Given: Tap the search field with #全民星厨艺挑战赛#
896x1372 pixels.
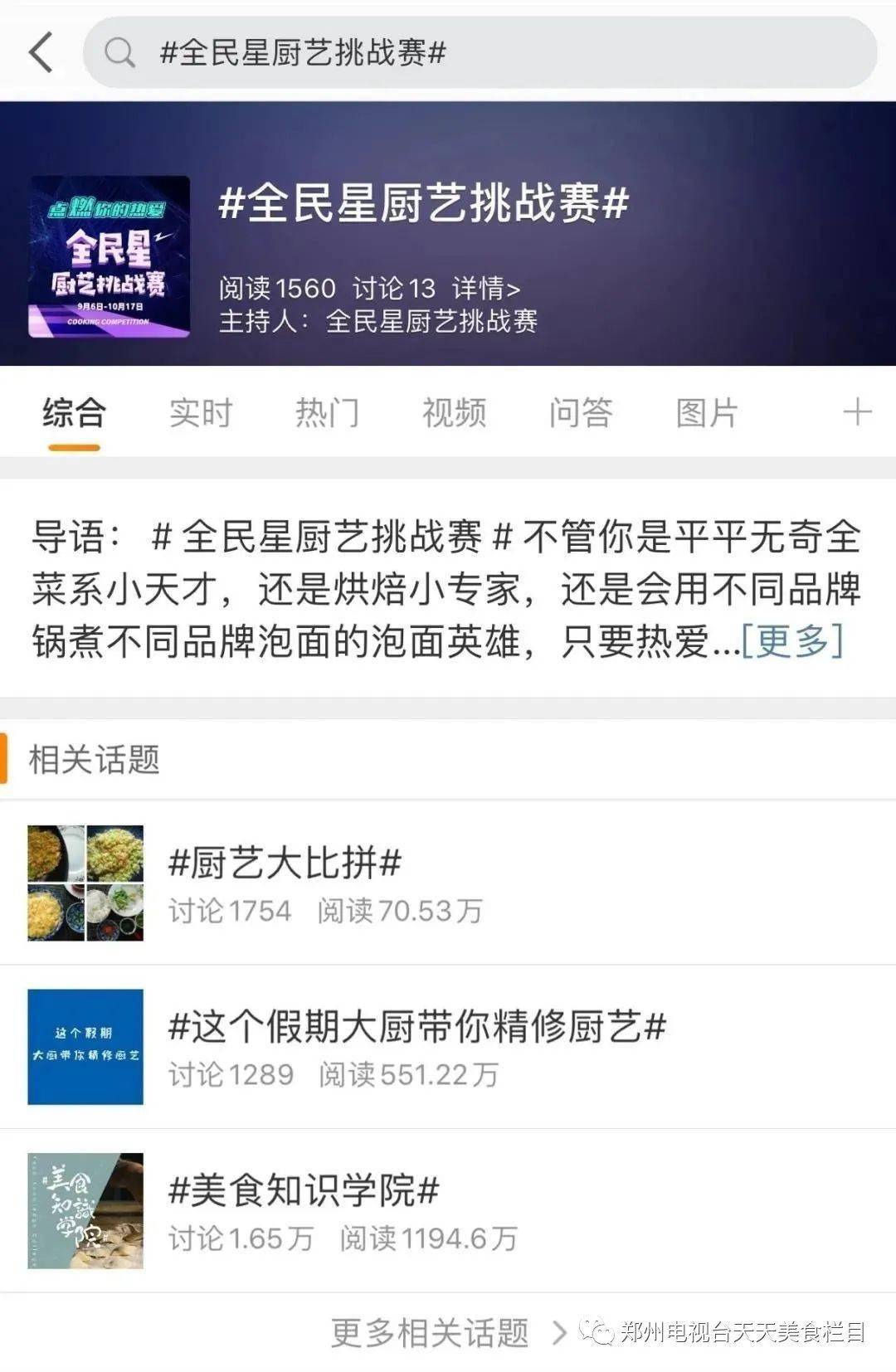Looking at the screenshot, I should [x=480, y=52].
